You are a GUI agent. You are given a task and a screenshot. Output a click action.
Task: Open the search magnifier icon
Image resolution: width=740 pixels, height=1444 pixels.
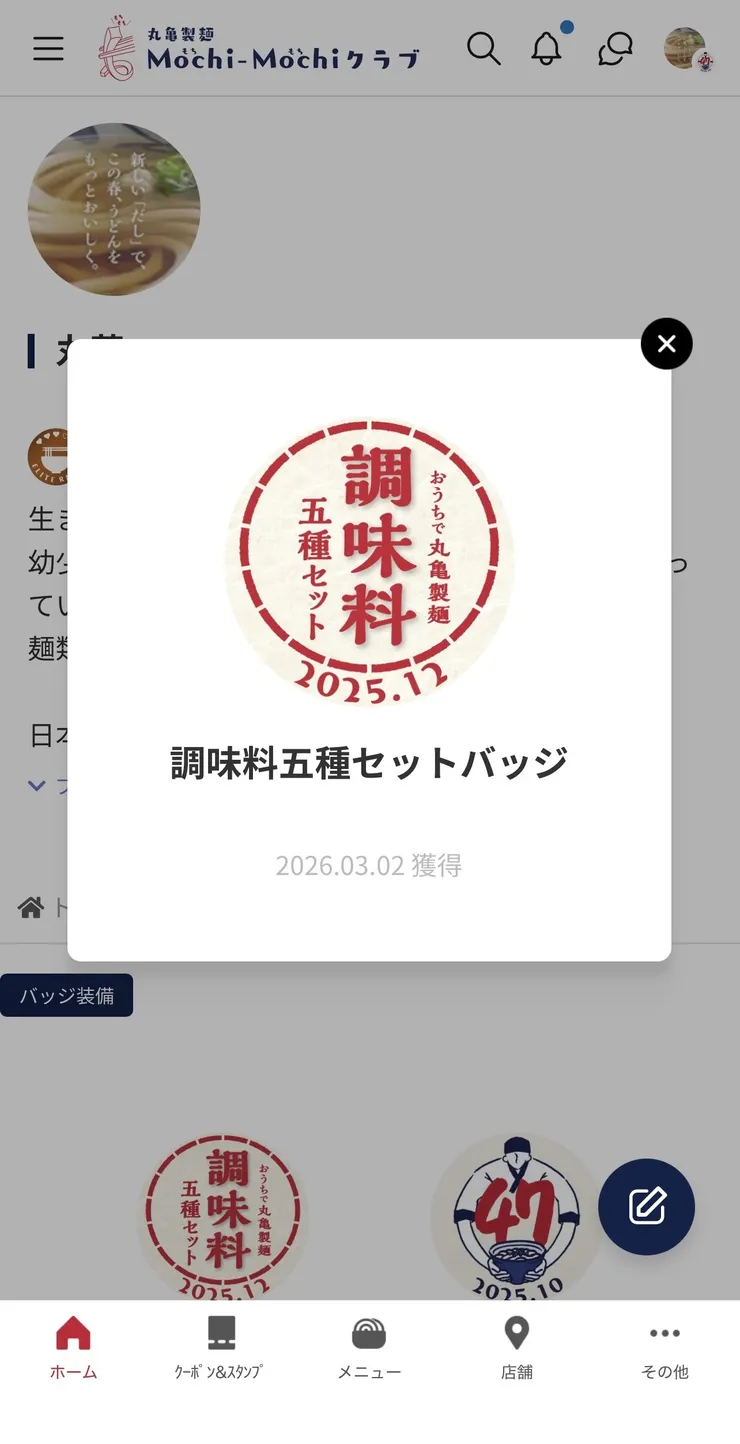(484, 48)
